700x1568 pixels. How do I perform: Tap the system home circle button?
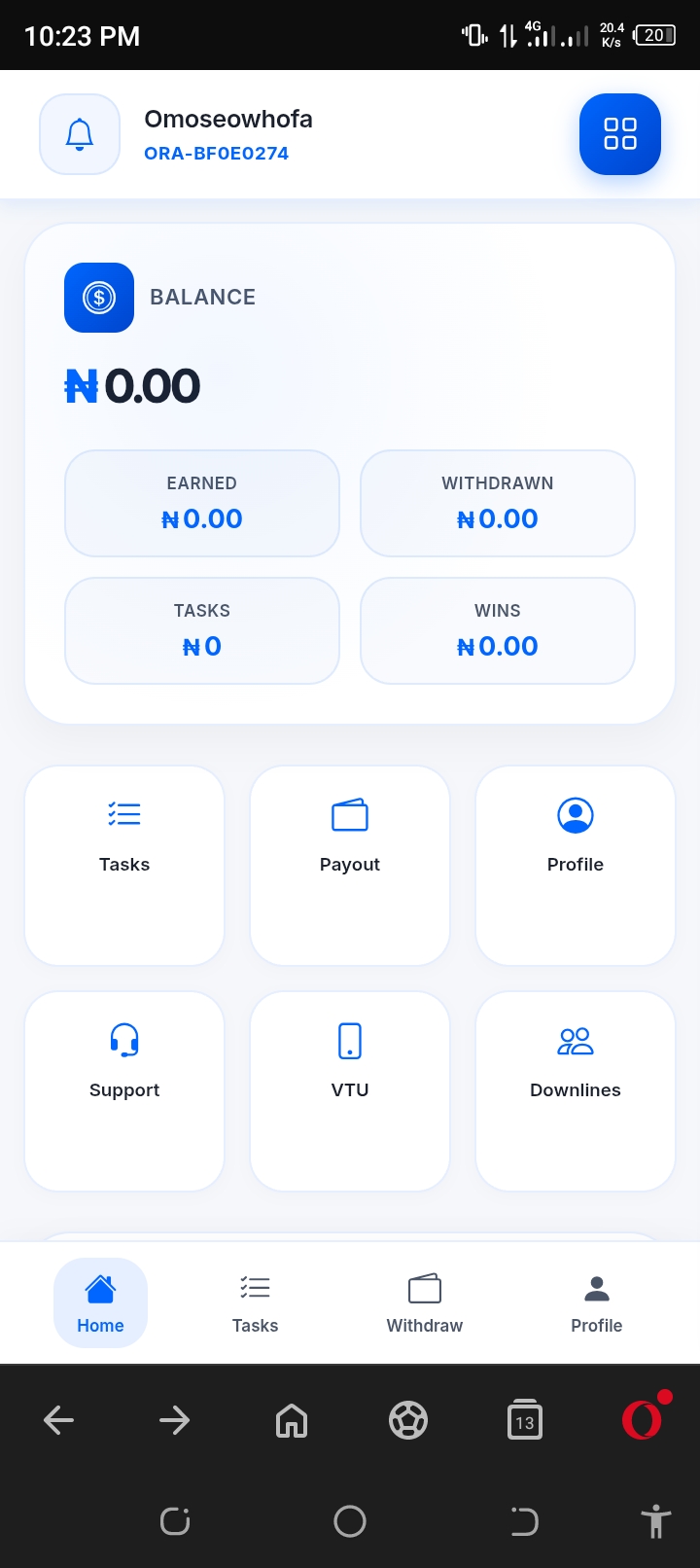350,1521
